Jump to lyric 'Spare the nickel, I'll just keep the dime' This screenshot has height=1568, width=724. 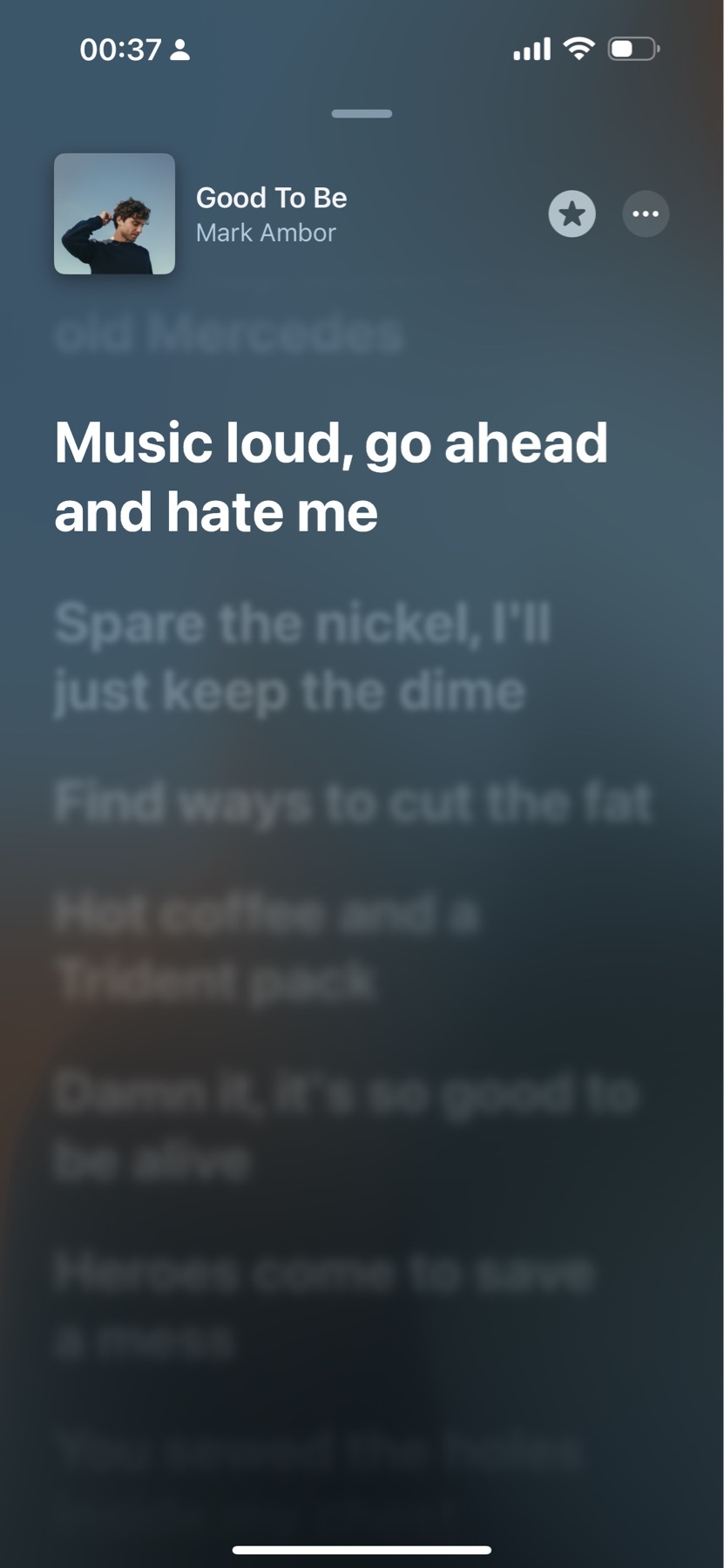point(301,658)
